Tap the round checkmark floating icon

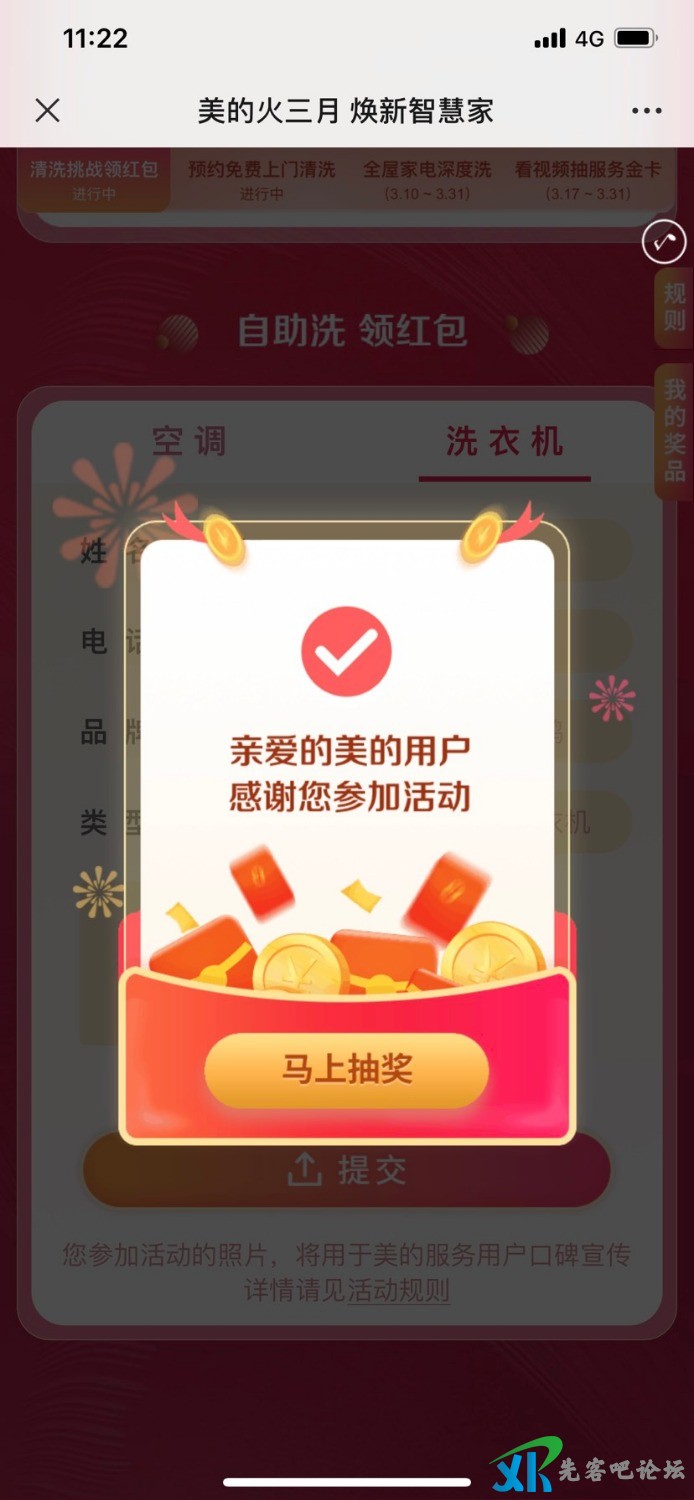click(664, 241)
